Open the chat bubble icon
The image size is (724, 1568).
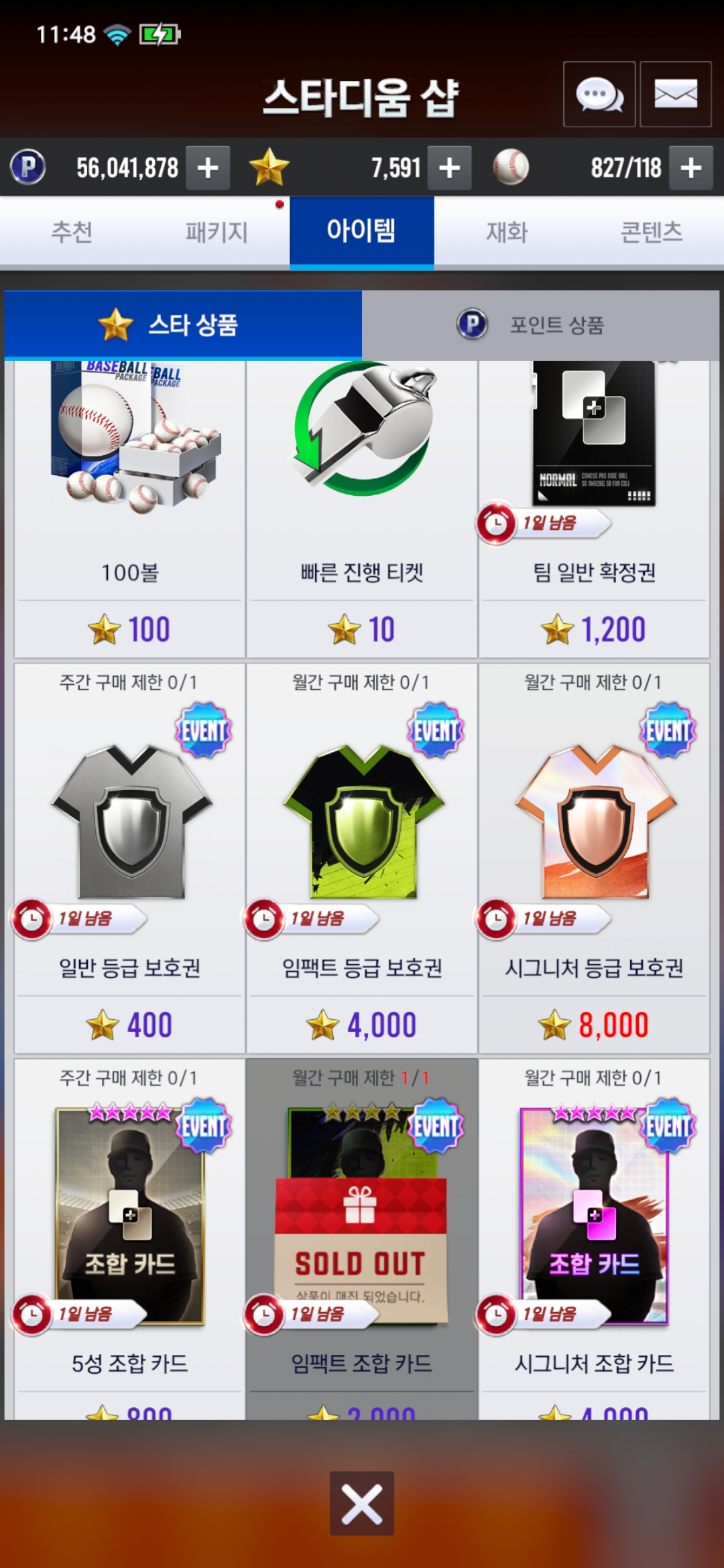click(x=599, y=94)
